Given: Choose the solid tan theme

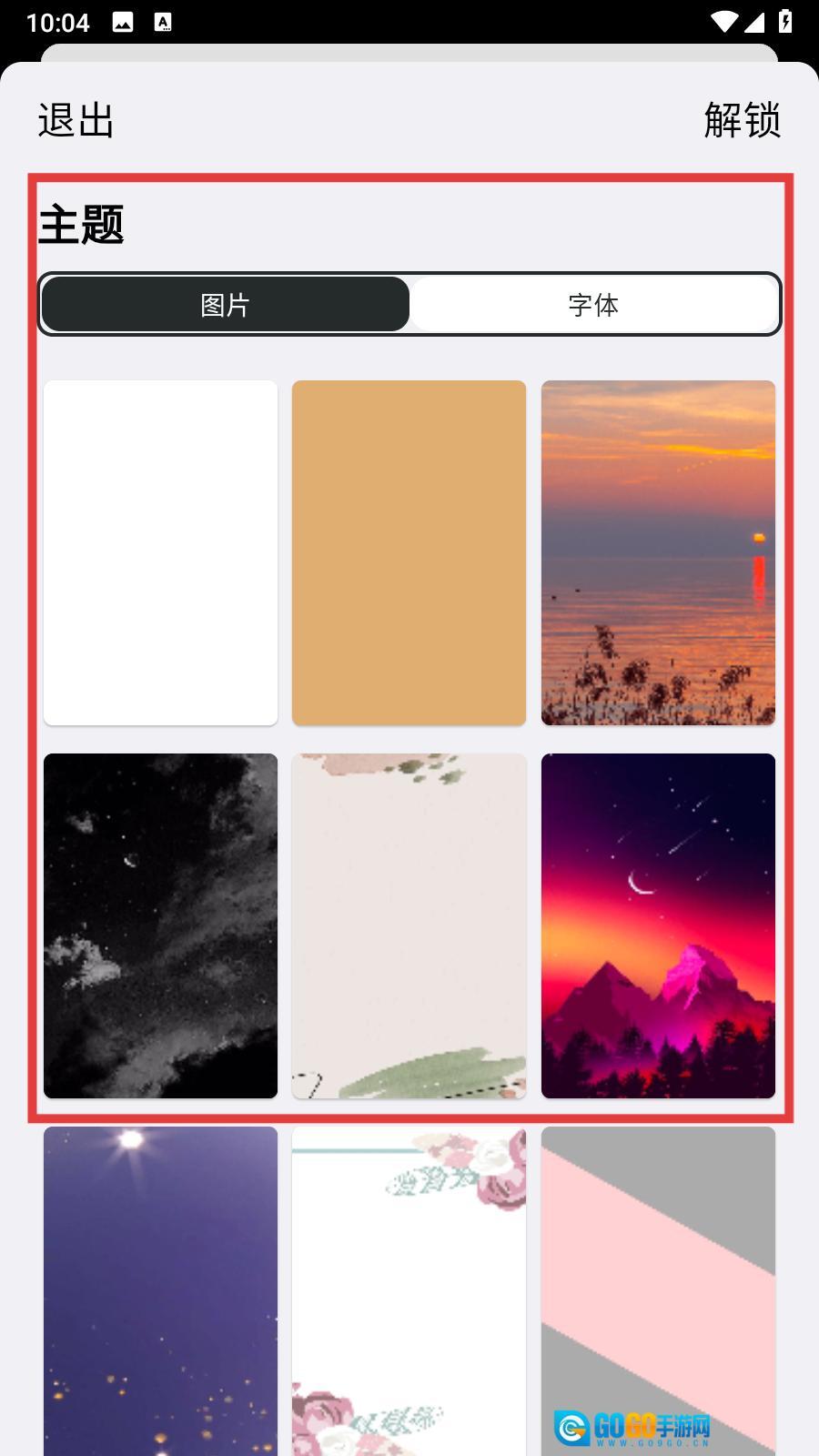Looking at the screenshot, I should coord(409,552).
